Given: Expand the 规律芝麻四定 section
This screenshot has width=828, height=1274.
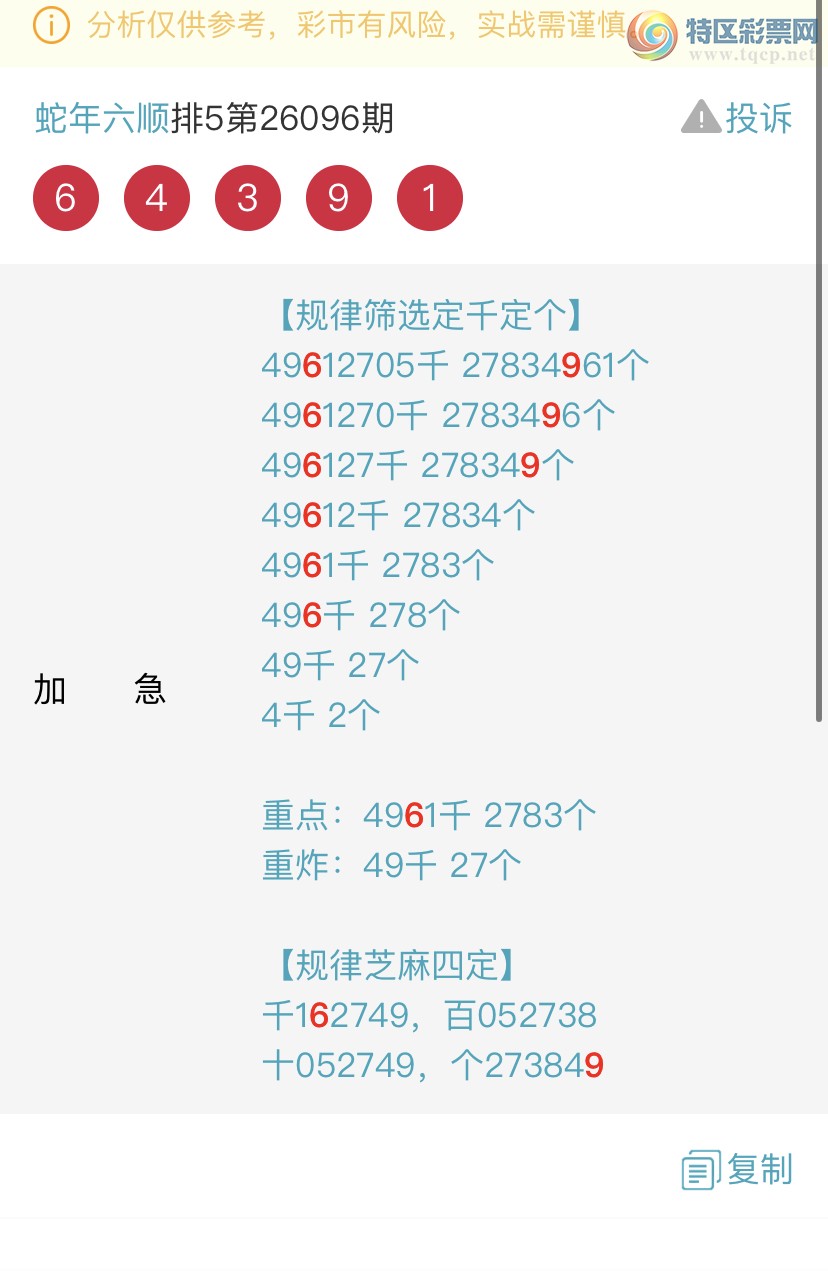Looking at the screenshot, I should (x=394, y=966).
